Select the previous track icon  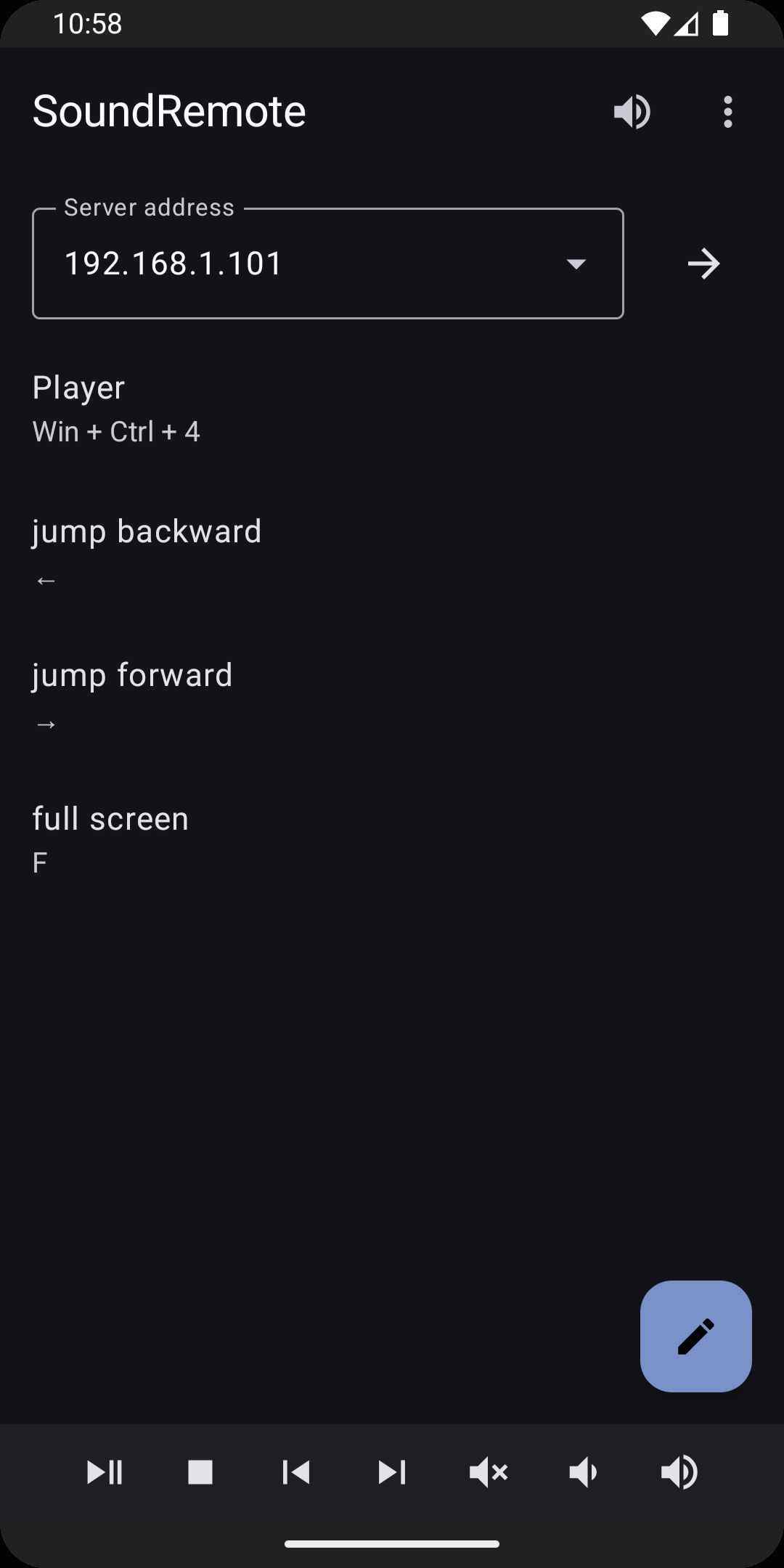tap(297, 1472)
